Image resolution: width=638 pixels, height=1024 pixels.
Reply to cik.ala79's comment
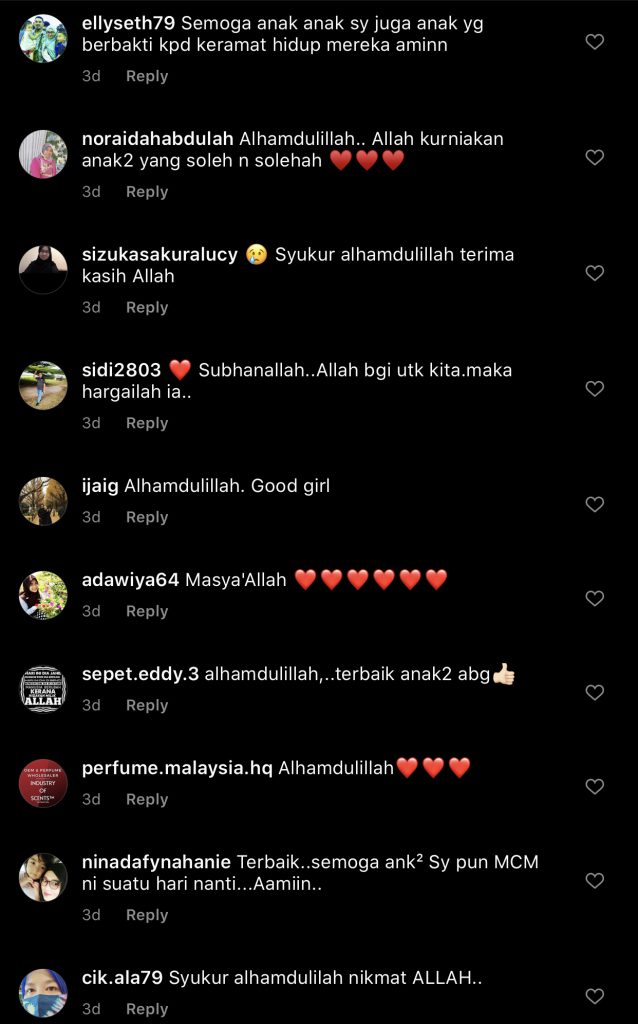point(147,1009)
